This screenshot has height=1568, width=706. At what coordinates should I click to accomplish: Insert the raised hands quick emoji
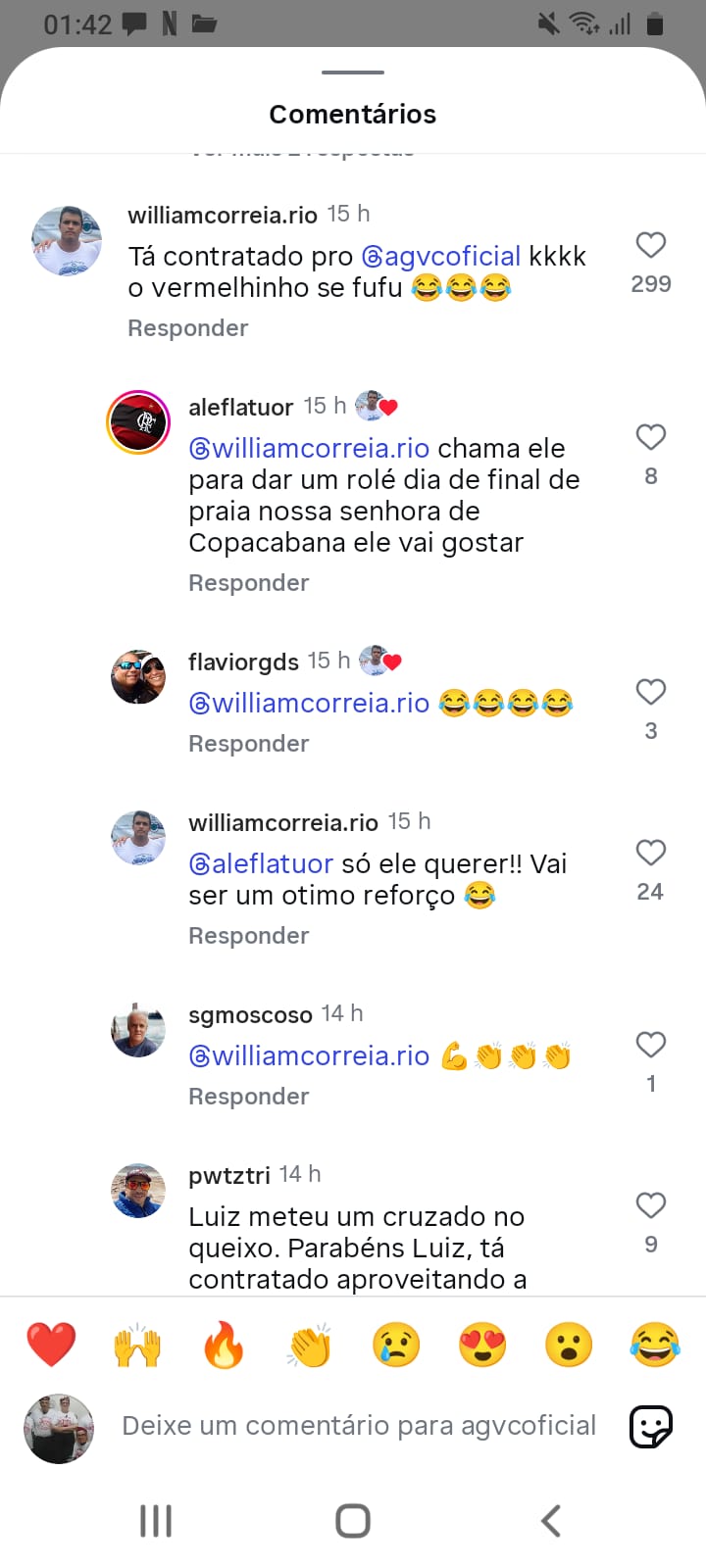(x=137, y=1345)
